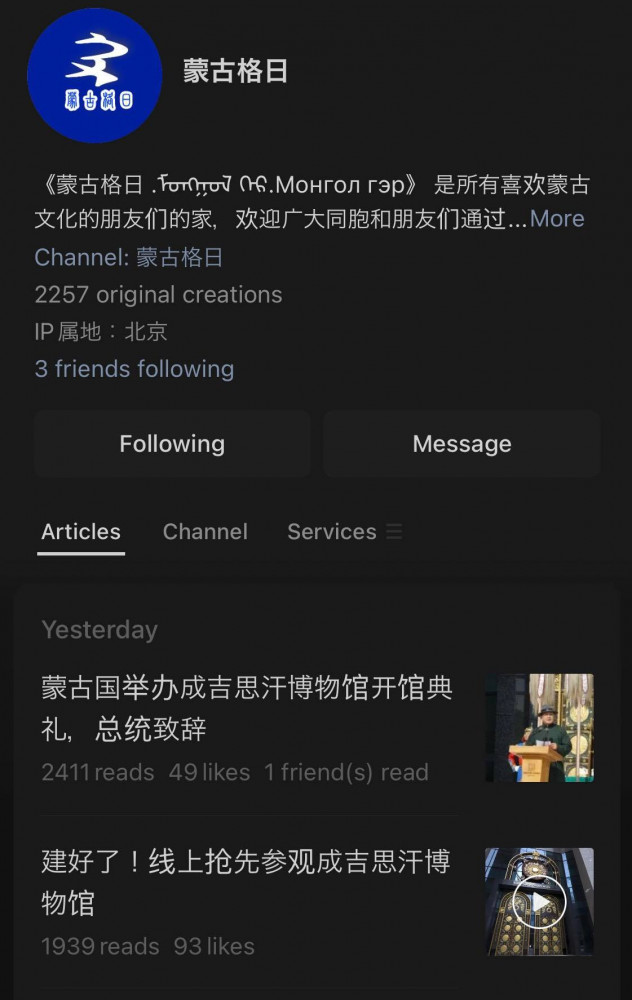Expand the description with More
This screenshot has width=632, height=1000.
[x=557, y=219]
